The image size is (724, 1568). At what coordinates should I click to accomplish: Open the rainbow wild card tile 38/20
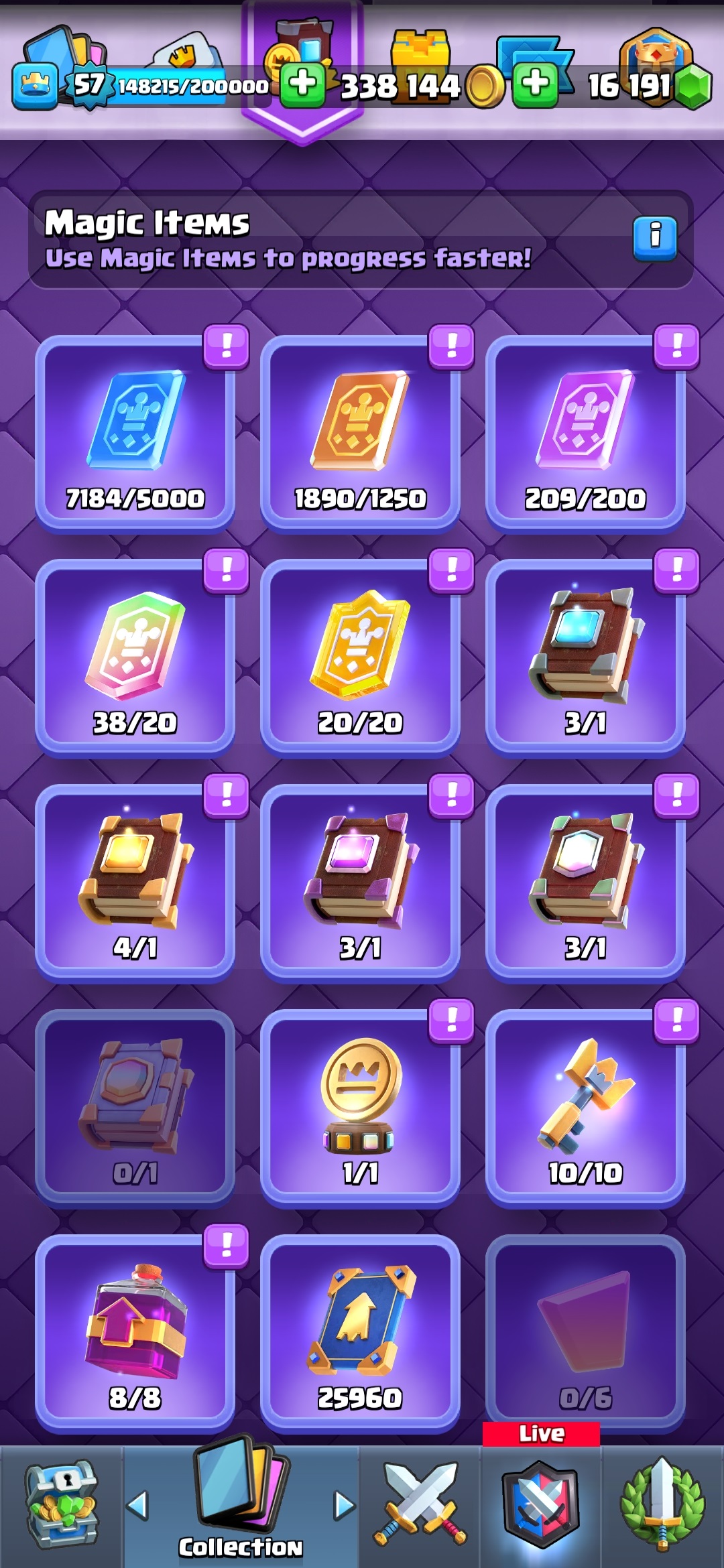click(135, 658)
